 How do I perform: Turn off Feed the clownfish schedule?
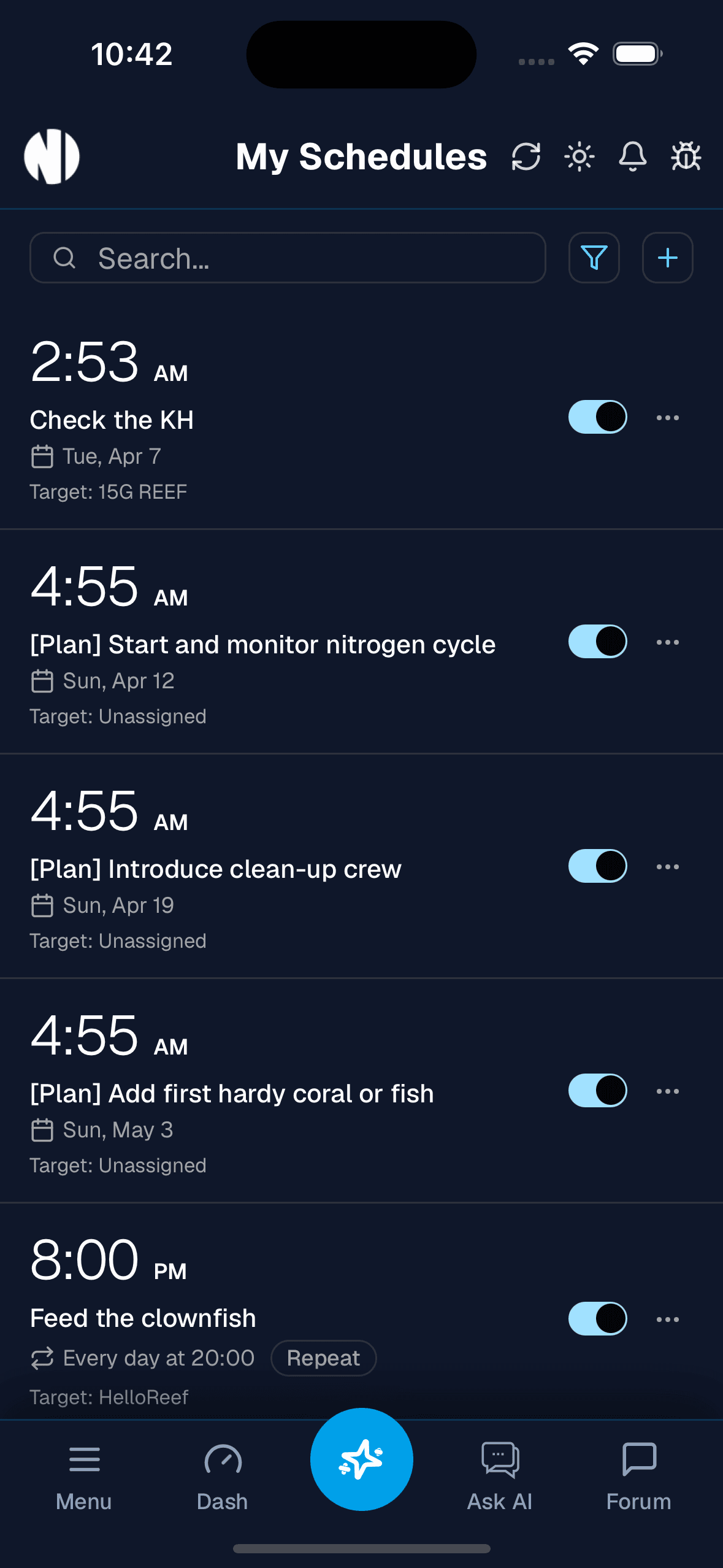(x=597, y=1318)
